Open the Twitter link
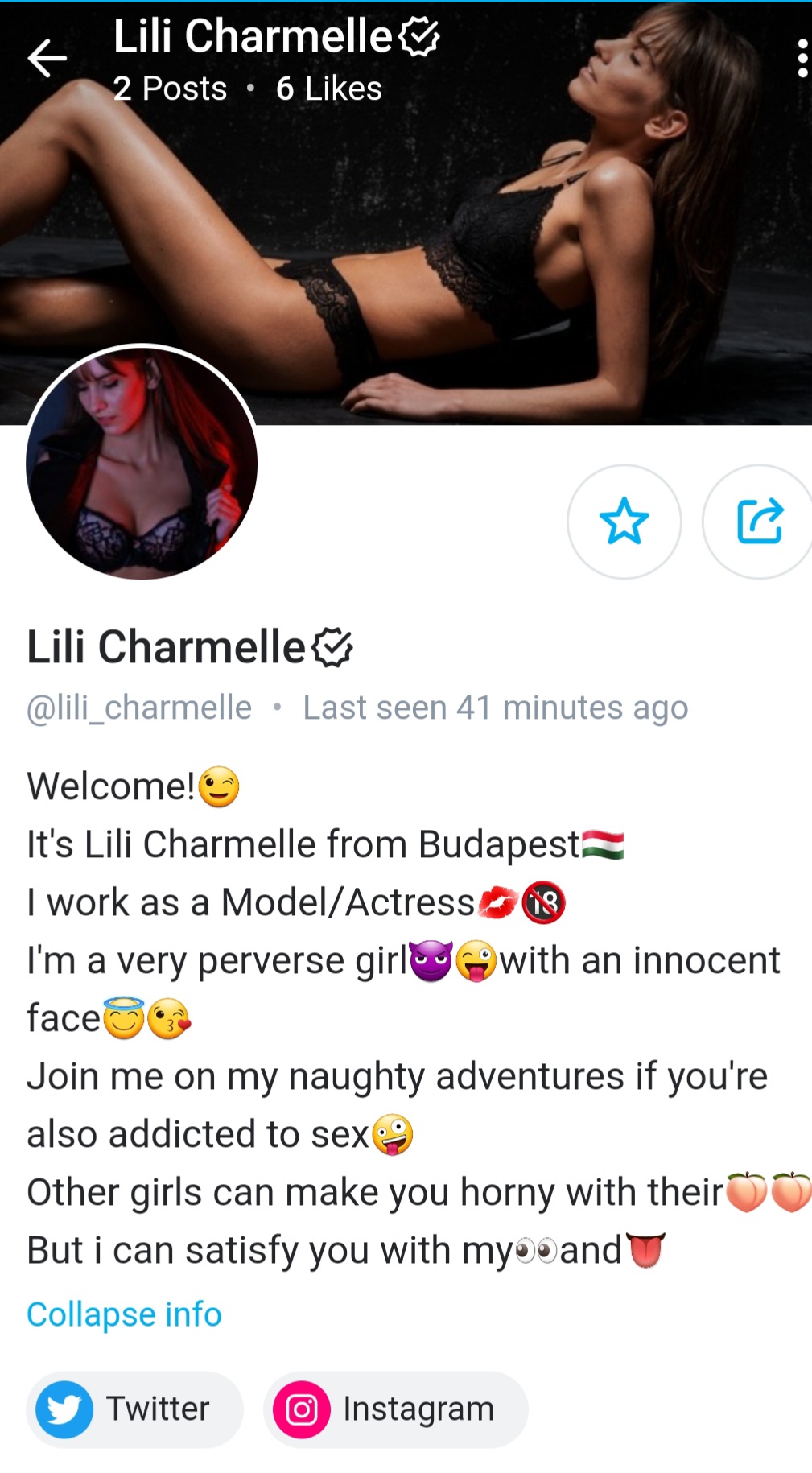The width and height of the screenshot is (812, 1473). 134,1409
